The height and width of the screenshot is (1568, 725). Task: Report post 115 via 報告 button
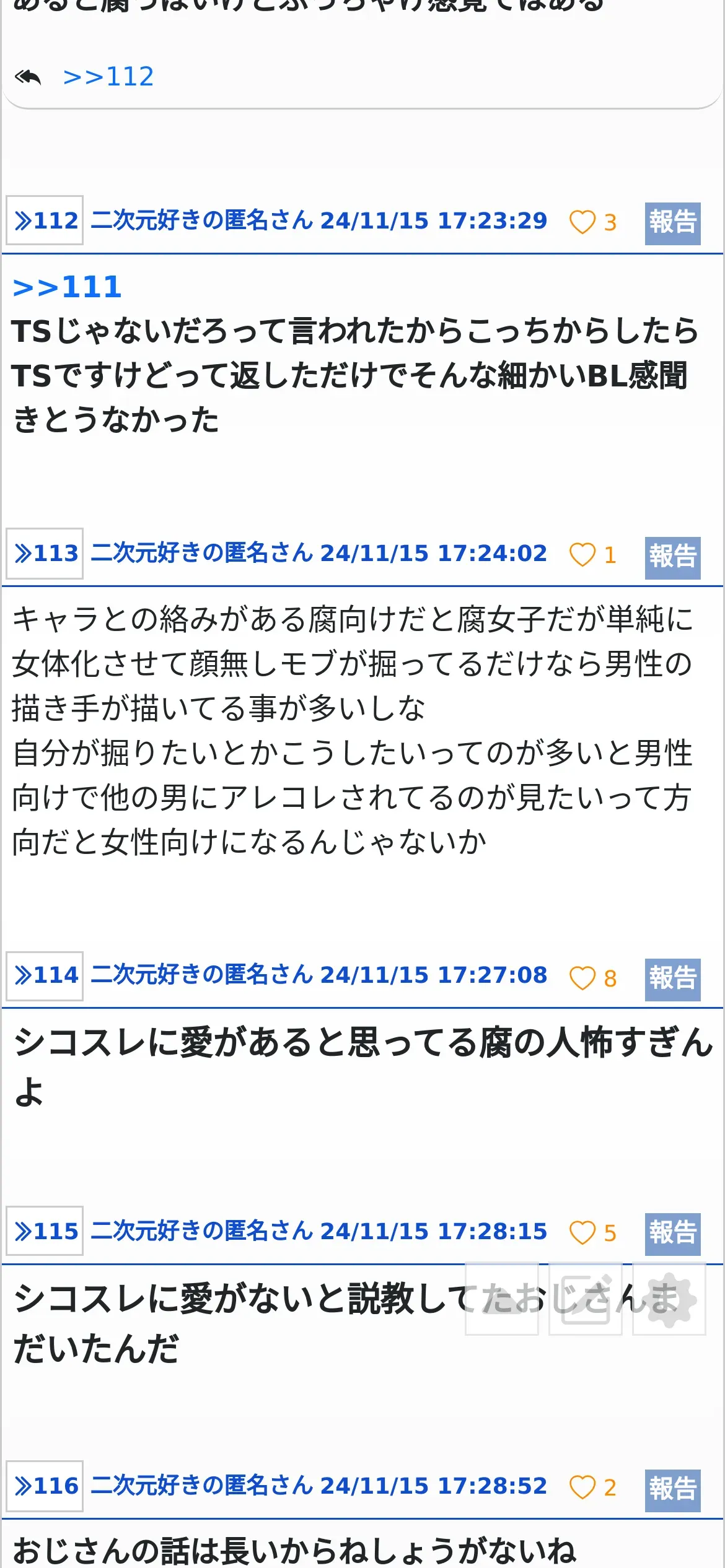[672, 1234]
